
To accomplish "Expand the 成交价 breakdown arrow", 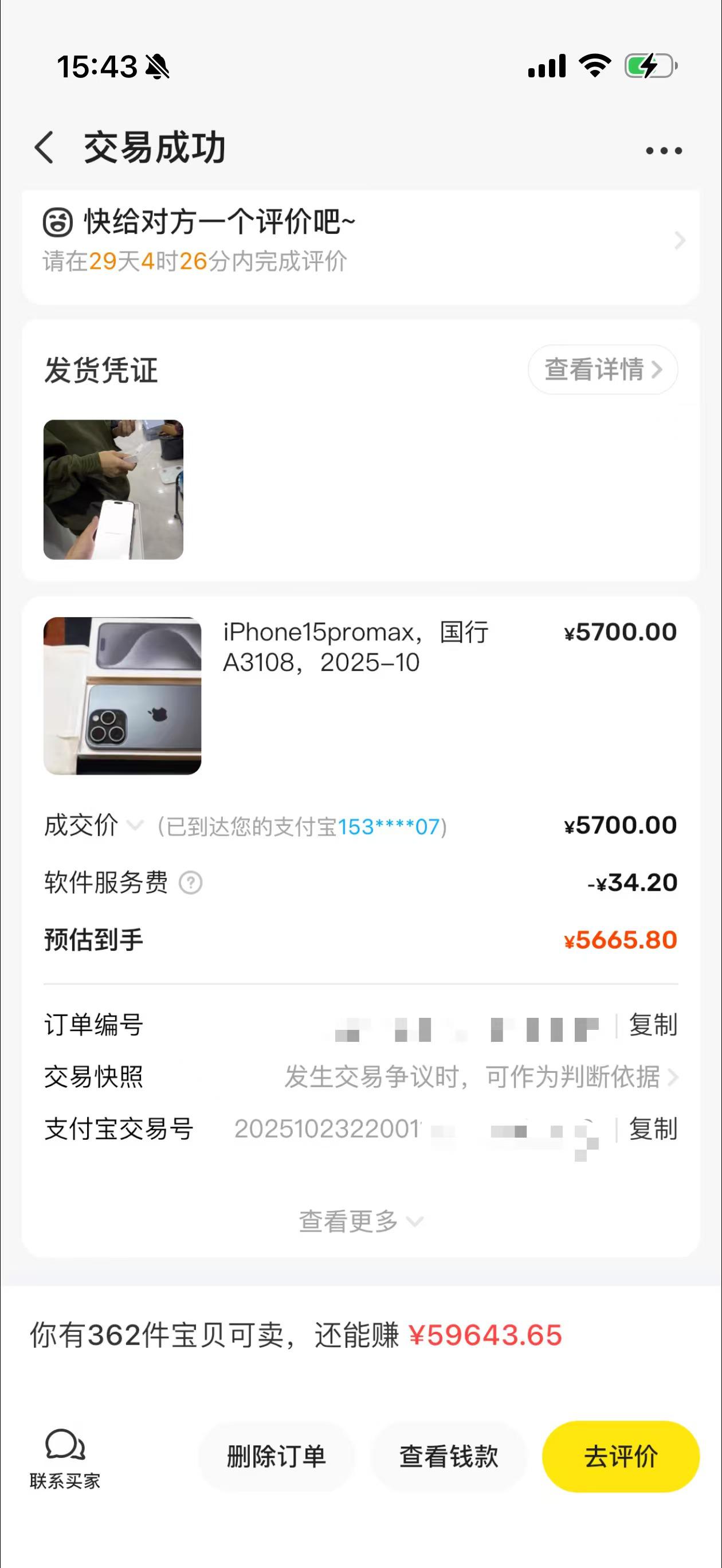I will 135,825.
